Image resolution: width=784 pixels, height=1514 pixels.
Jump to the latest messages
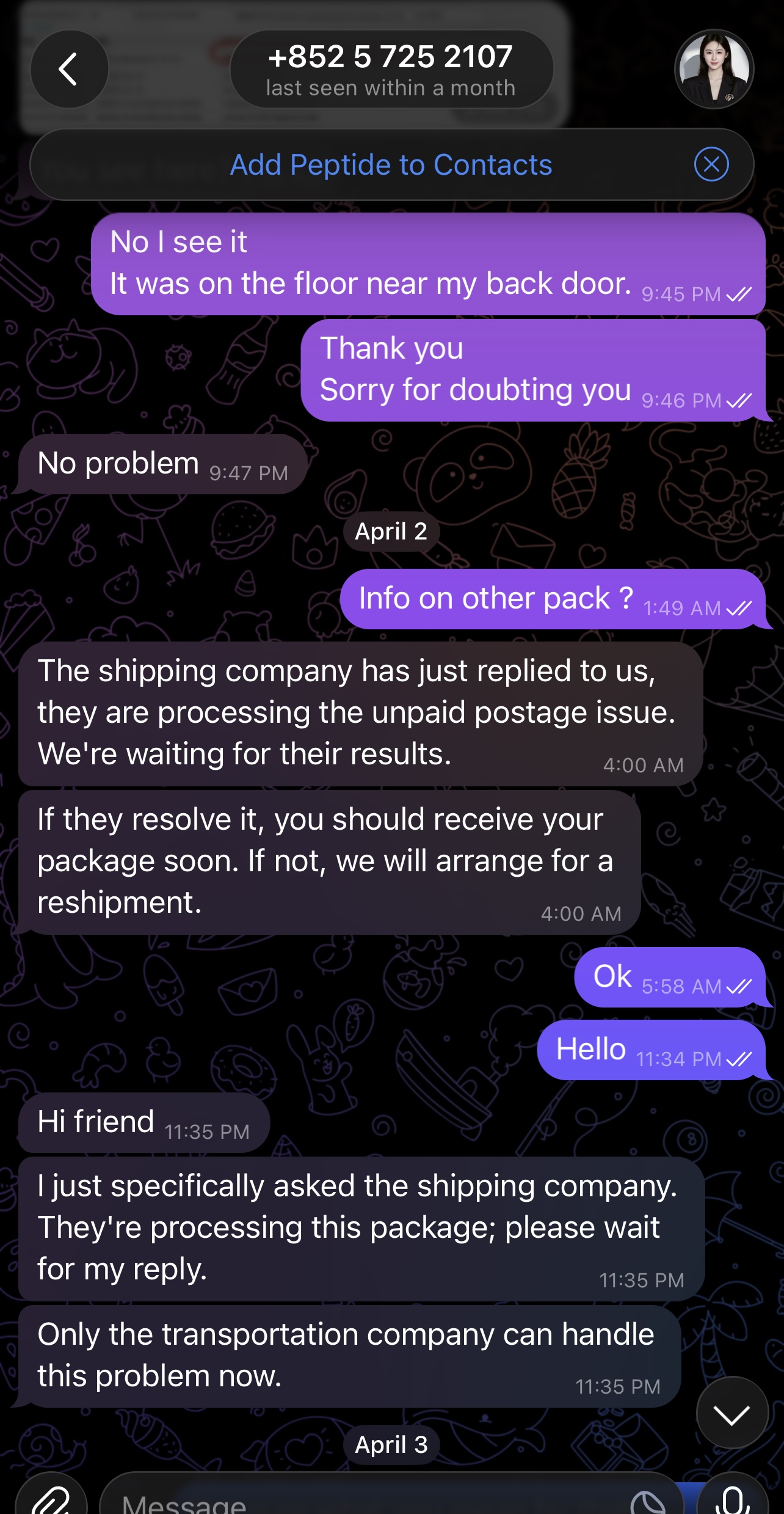(x=731, y=1413)
